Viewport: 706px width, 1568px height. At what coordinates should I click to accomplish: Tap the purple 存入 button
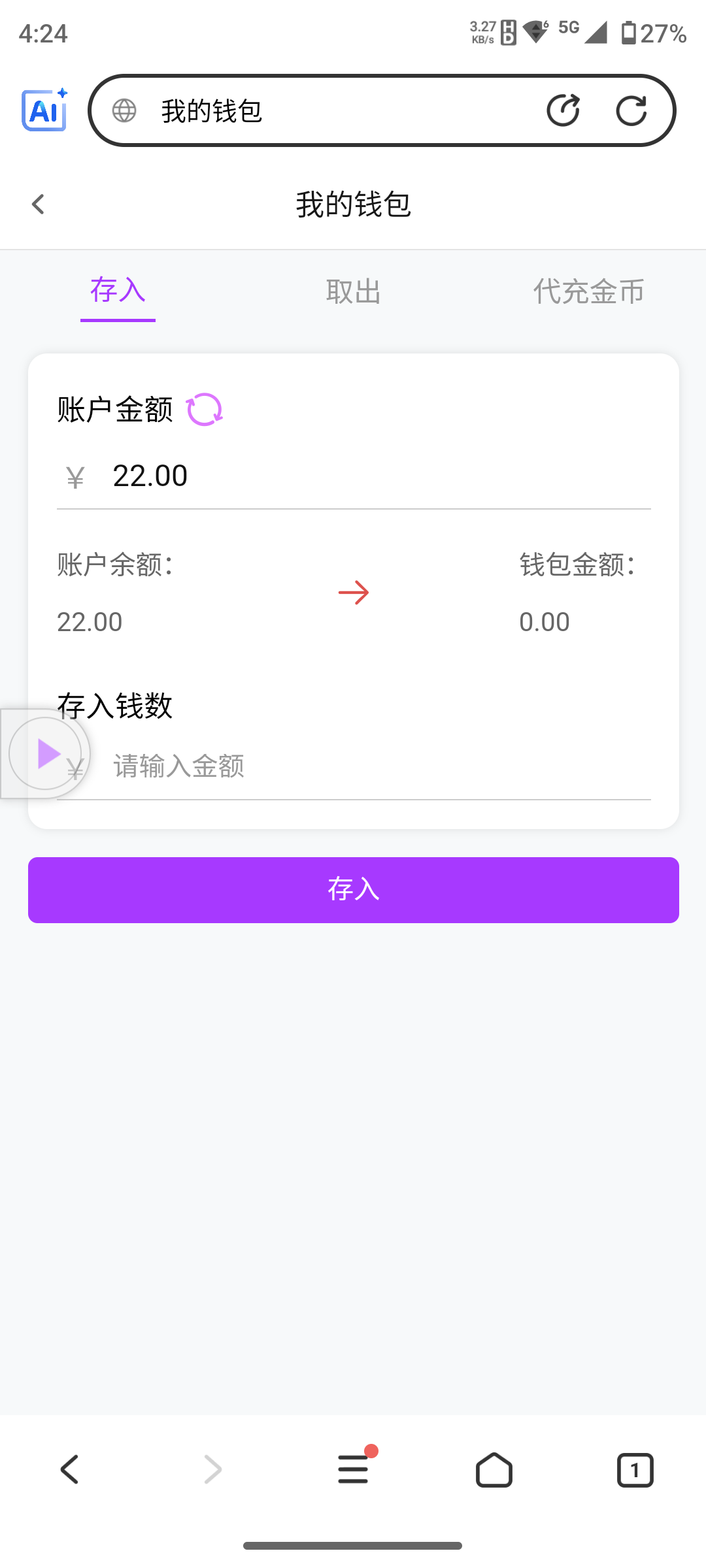click(353, 890)
